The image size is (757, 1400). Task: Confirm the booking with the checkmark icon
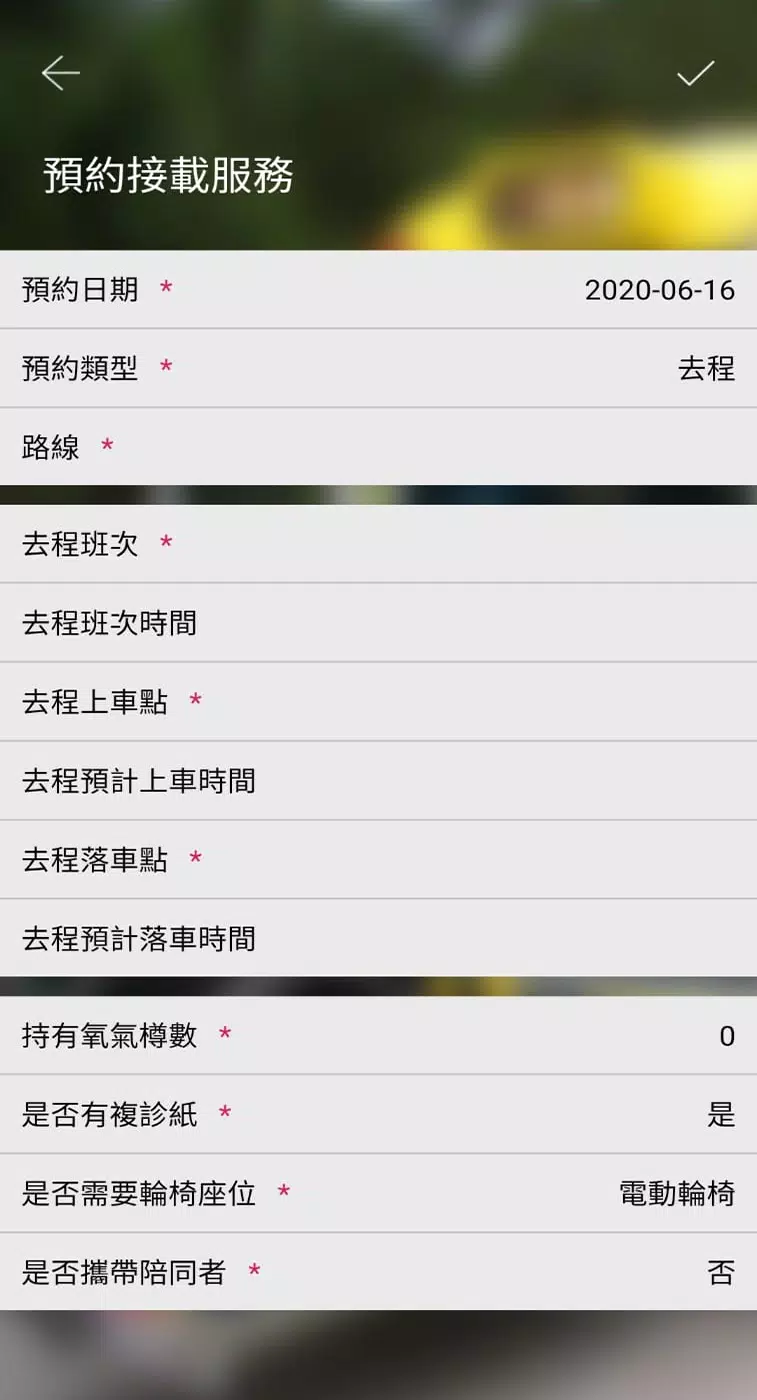click(x=695, y=72)
